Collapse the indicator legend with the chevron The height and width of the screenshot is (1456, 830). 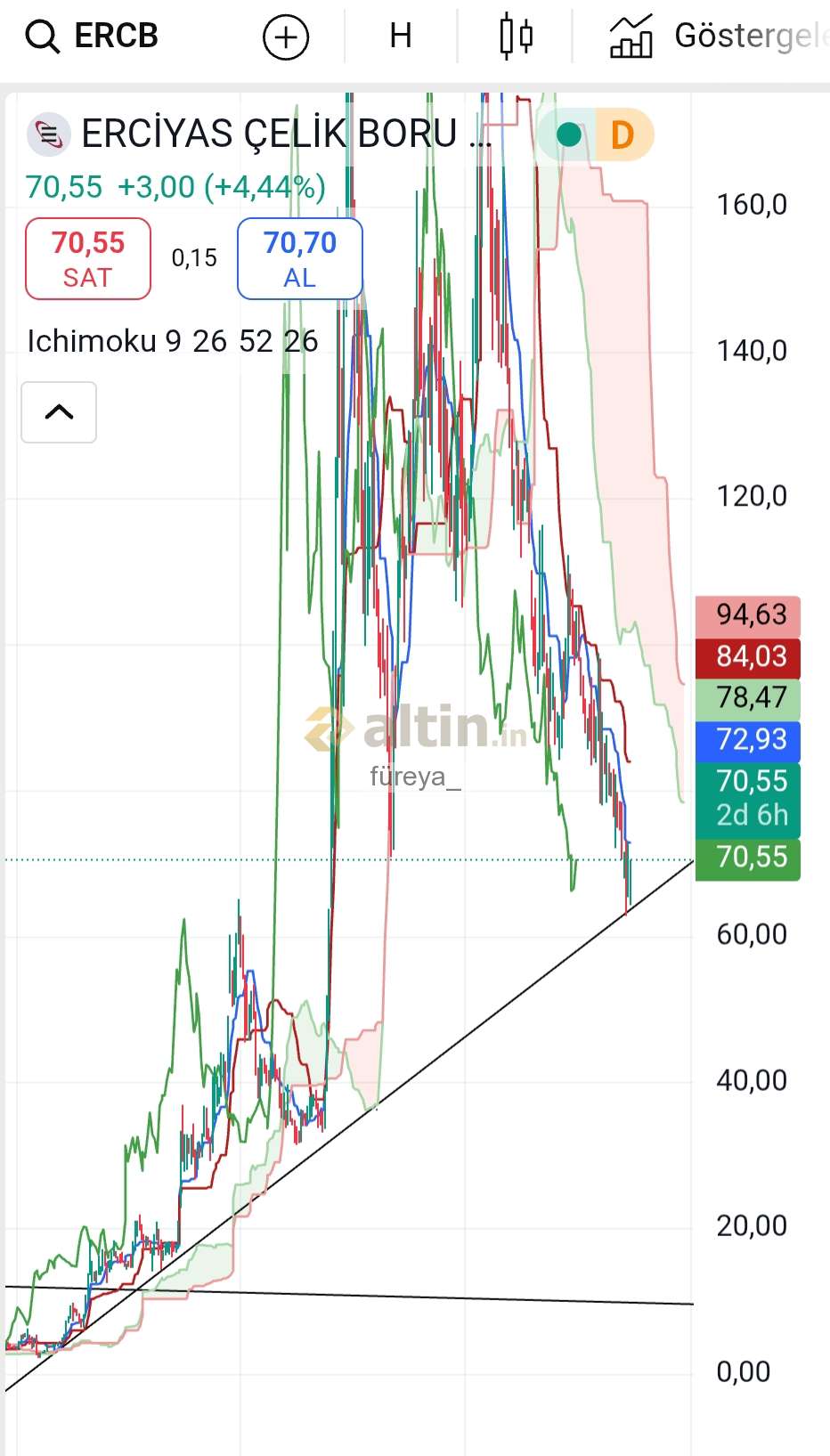click(x=59, y=412)
